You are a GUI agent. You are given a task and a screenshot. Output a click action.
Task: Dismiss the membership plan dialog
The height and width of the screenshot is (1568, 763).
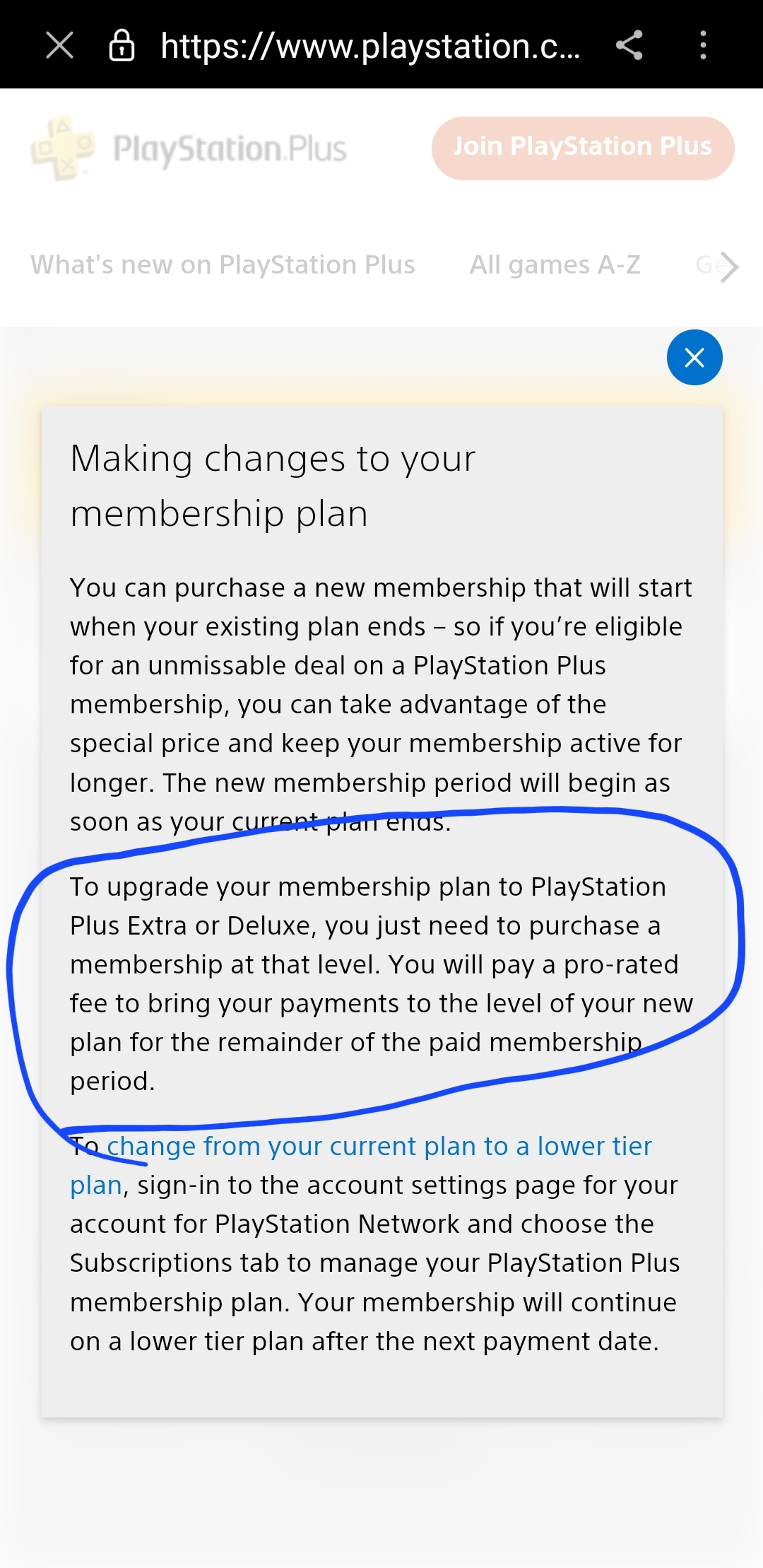[x=694, y=358]
